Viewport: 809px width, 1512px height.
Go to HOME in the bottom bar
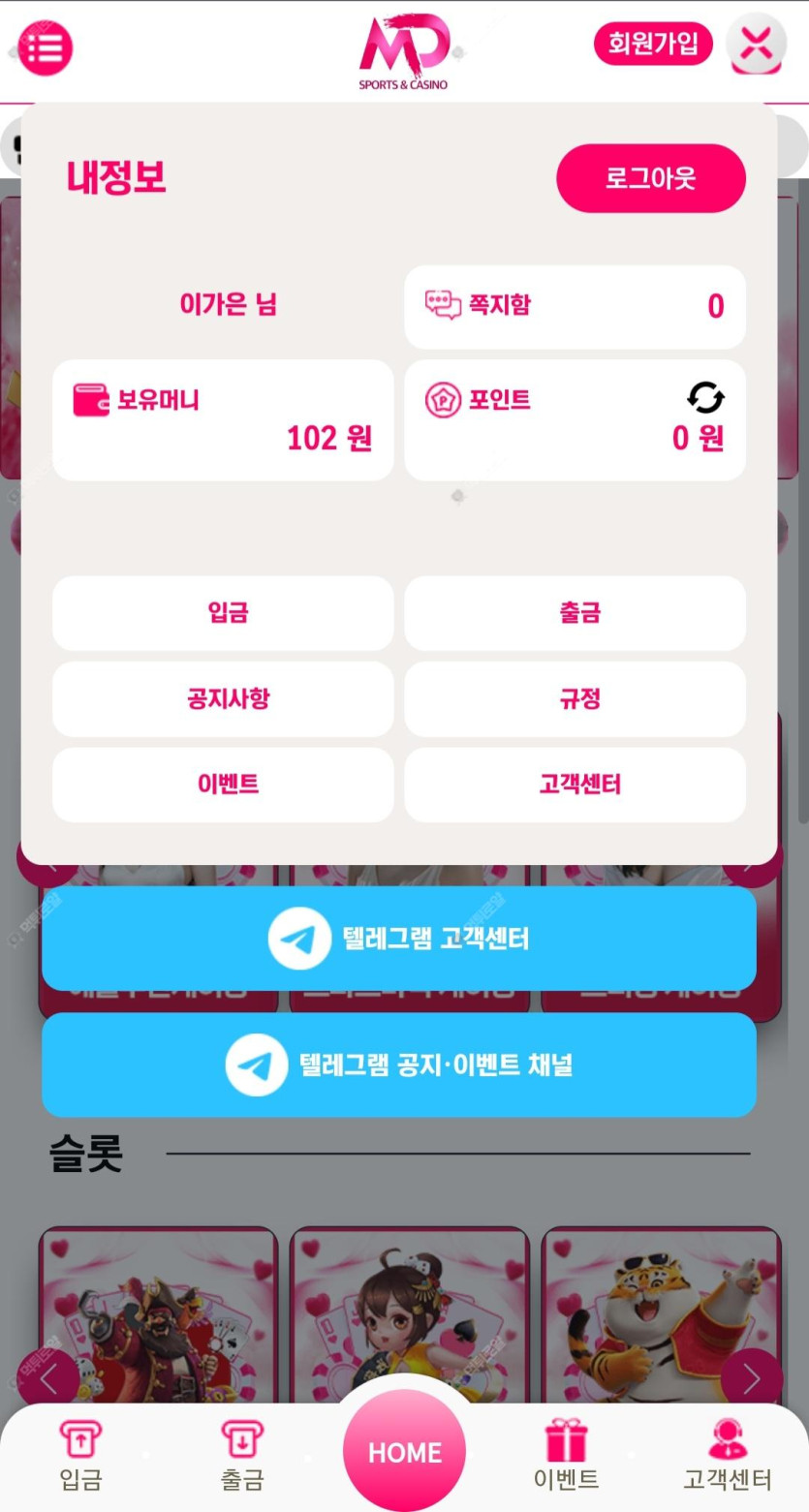[x=404, y=1452]
